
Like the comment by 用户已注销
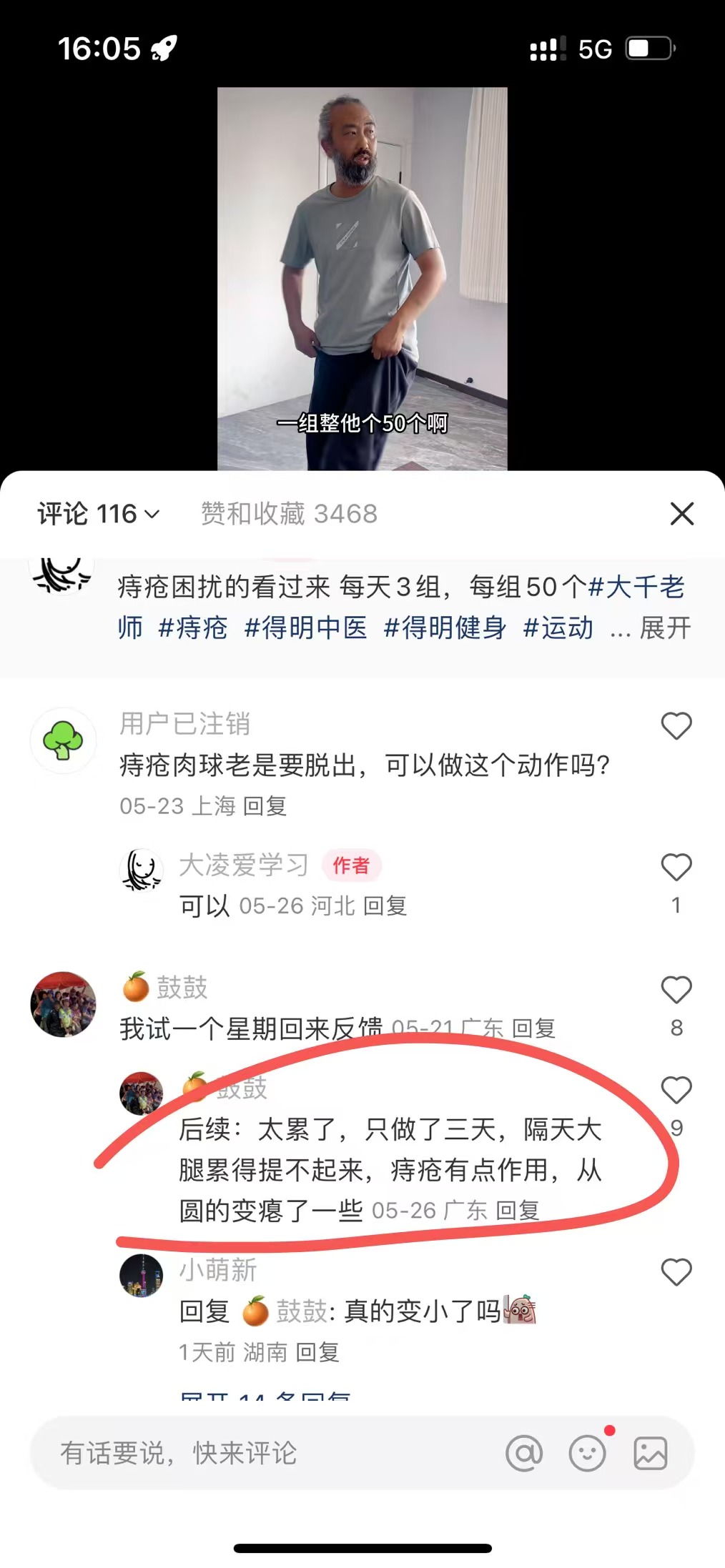[x=676, y=726]
